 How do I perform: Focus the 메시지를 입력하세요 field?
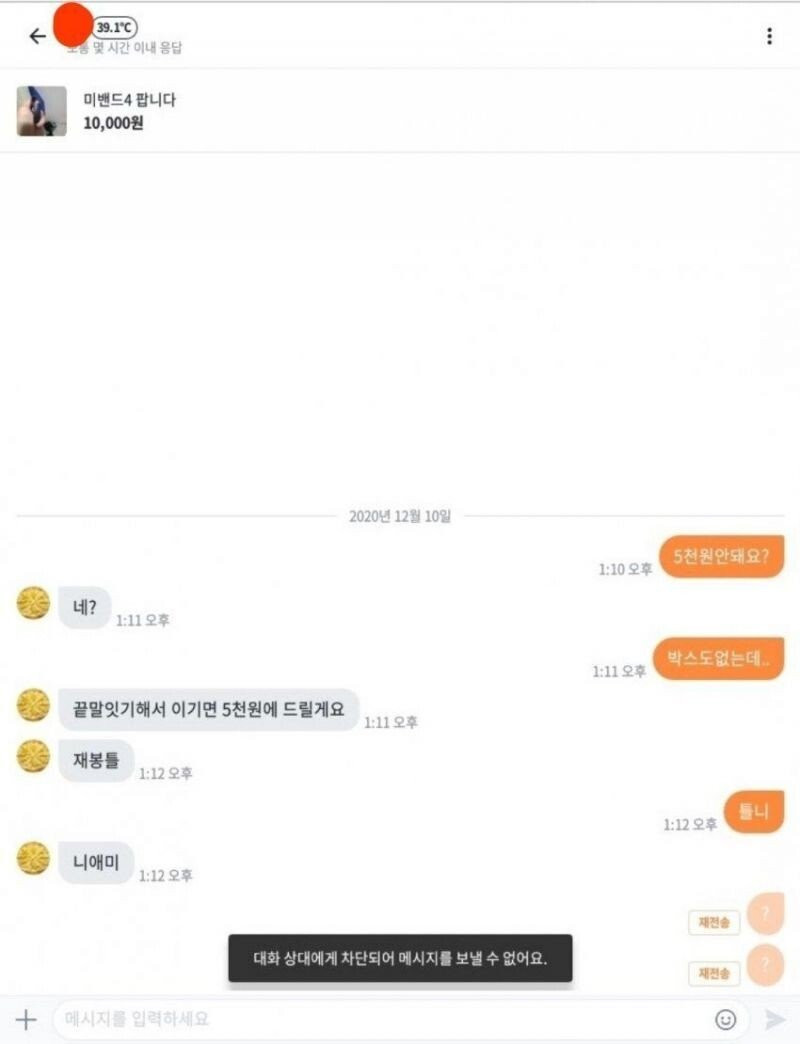380,1019
